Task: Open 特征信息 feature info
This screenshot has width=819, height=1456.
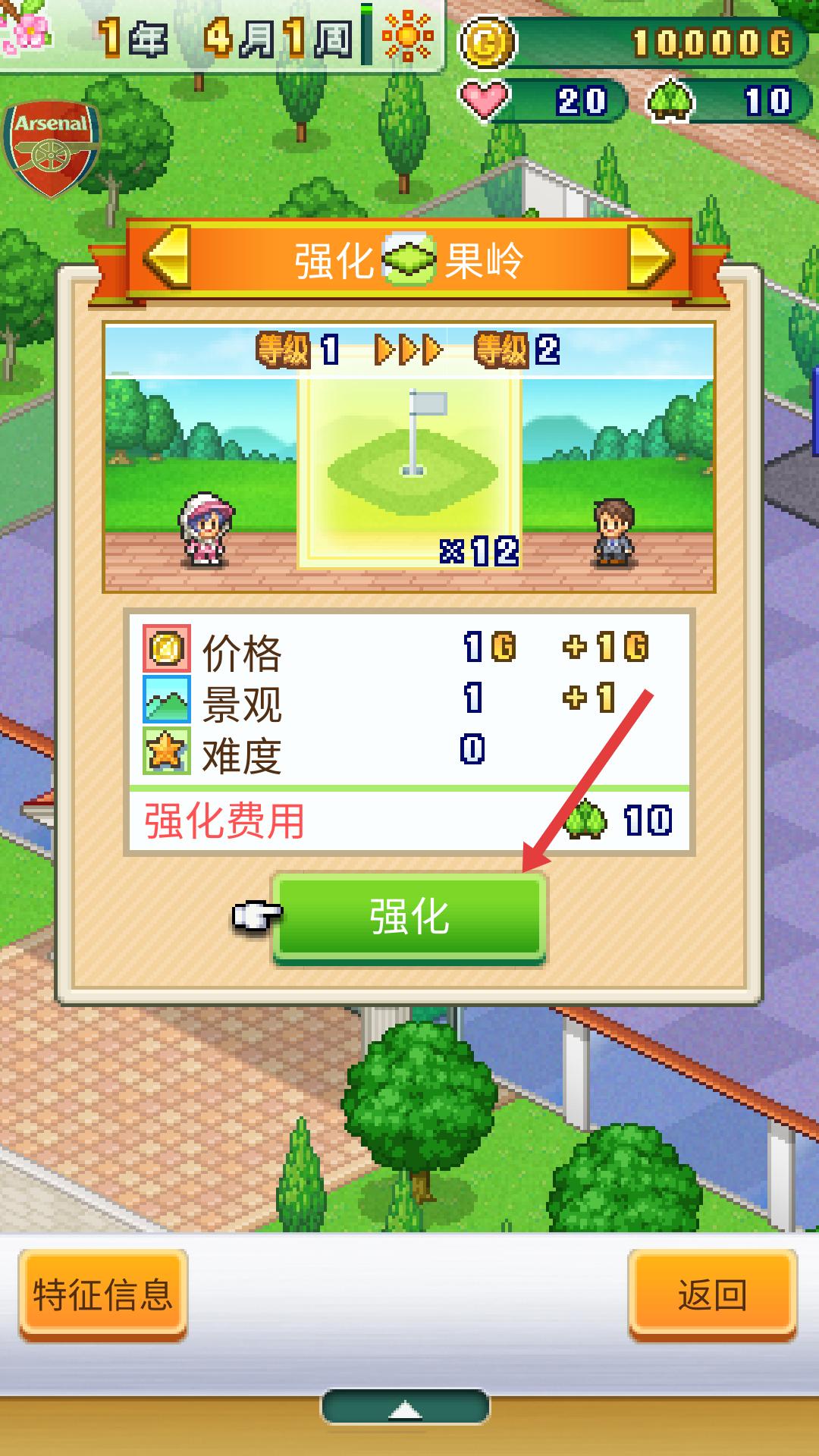Action: (x=103, y=1294)
